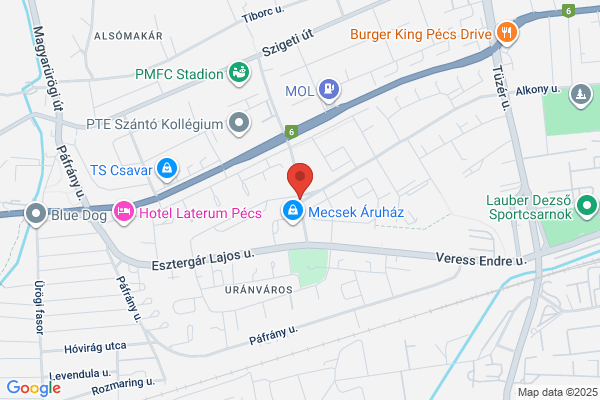The width and height of the screenshot is (600, 400).
Task: Select the Blue Dog place marker
Action: point(36,214)
